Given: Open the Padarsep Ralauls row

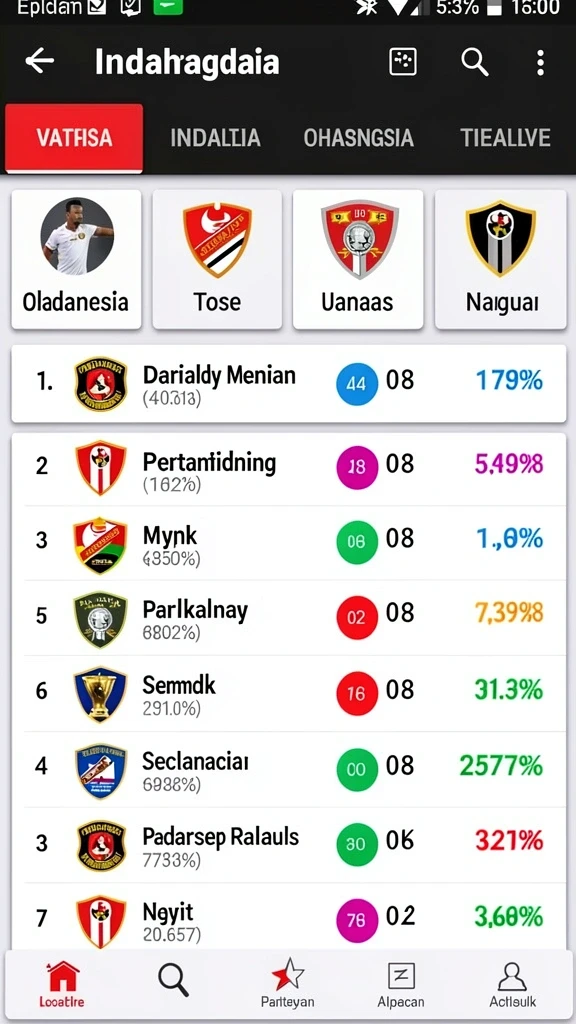Looking at the screenshot, I should click(x=289, y=845).
